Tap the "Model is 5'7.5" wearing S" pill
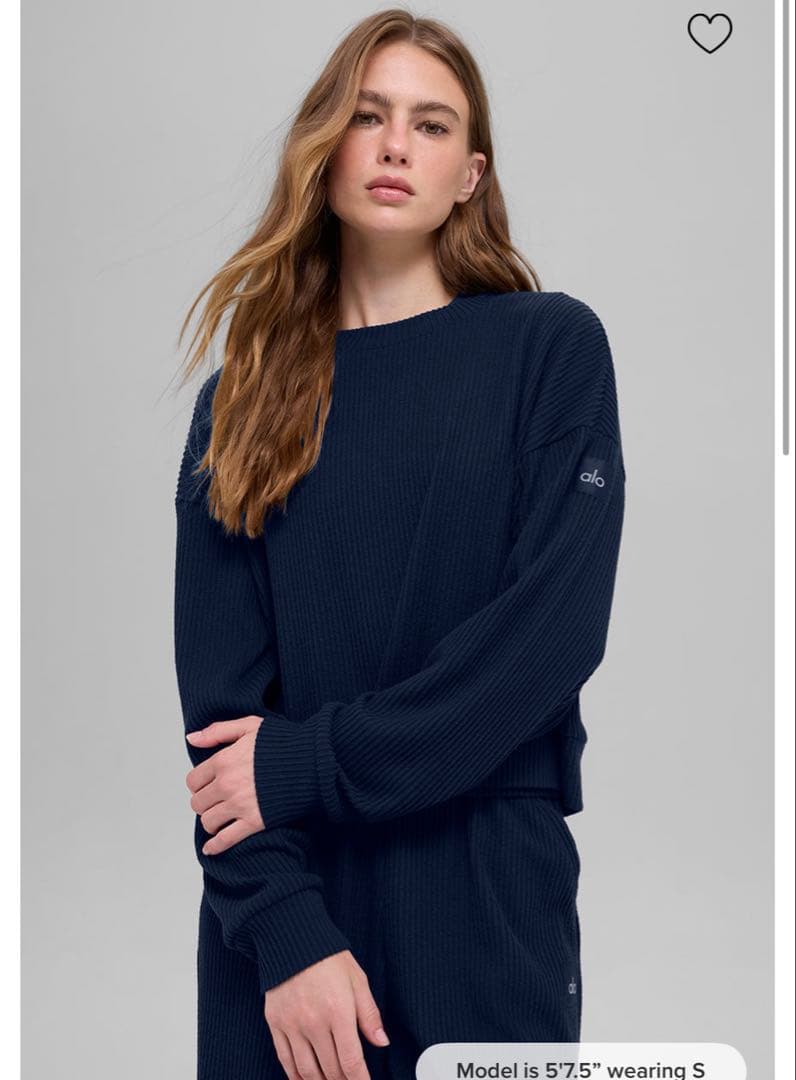The height and width of the screenshot is (1080, 796). pyautogui.click(x=580, y=1066)
